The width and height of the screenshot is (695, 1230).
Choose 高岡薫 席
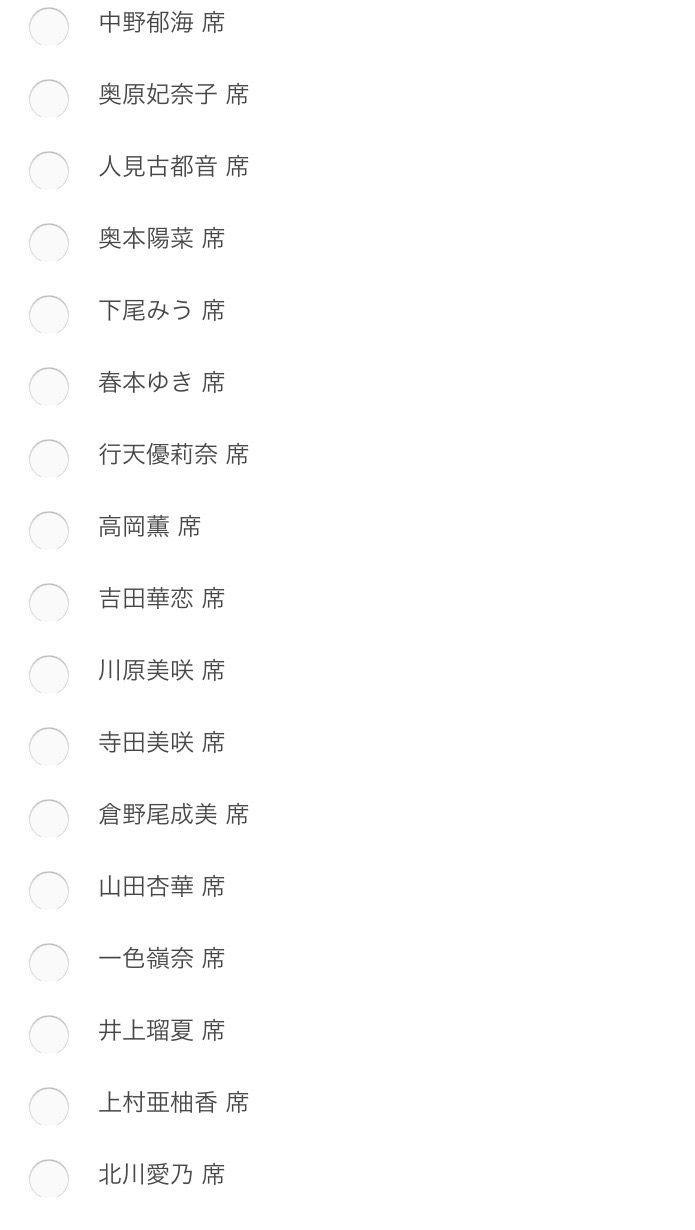(x=49, y=530)
